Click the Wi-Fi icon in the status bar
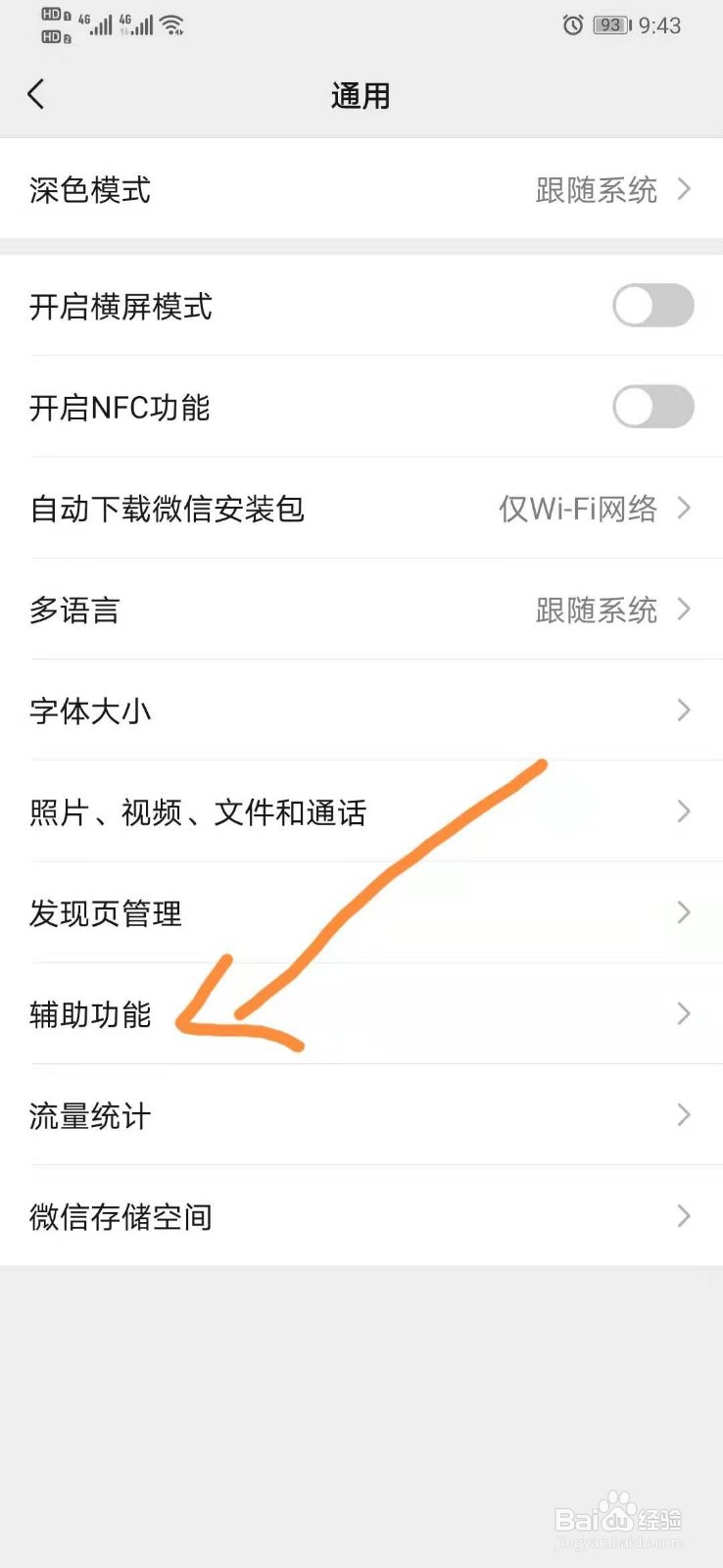Screen dimensions: 723x1568 click(170, 24)
